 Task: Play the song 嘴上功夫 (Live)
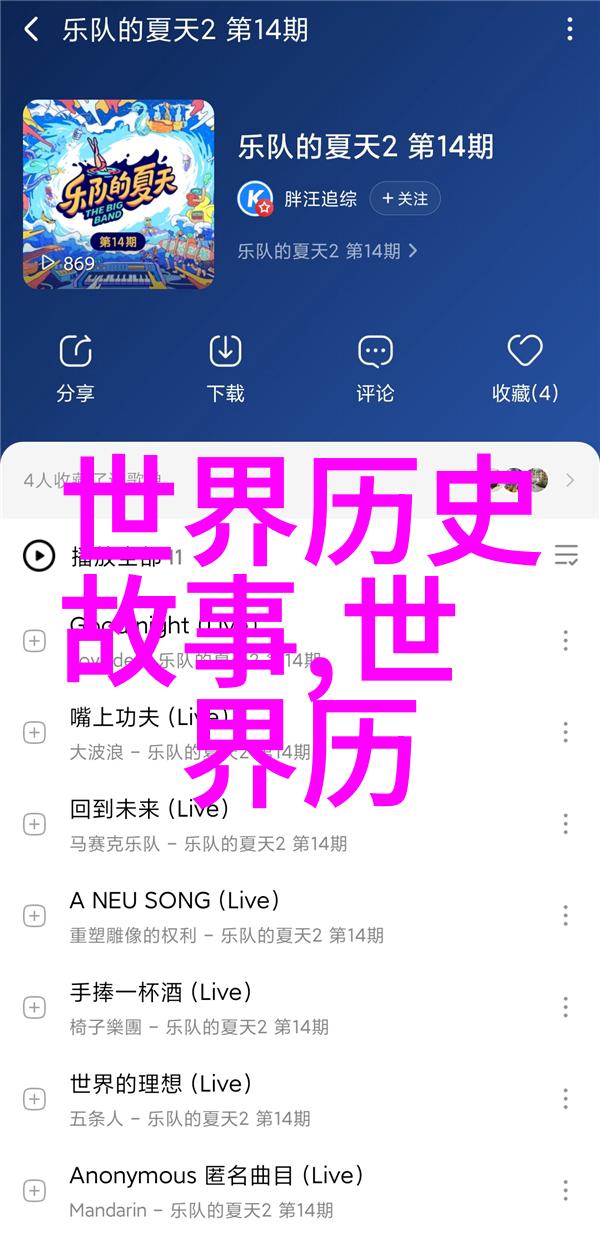point(300,732)
